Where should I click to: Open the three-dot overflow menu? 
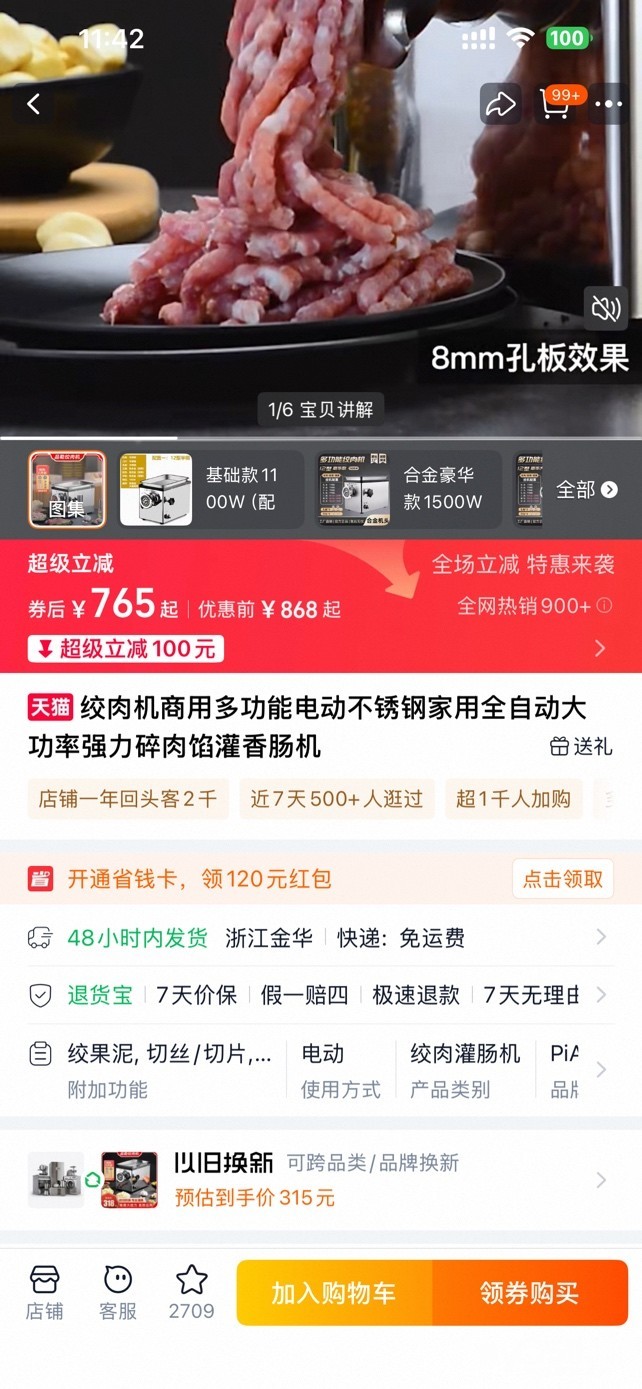pos(609,104)
